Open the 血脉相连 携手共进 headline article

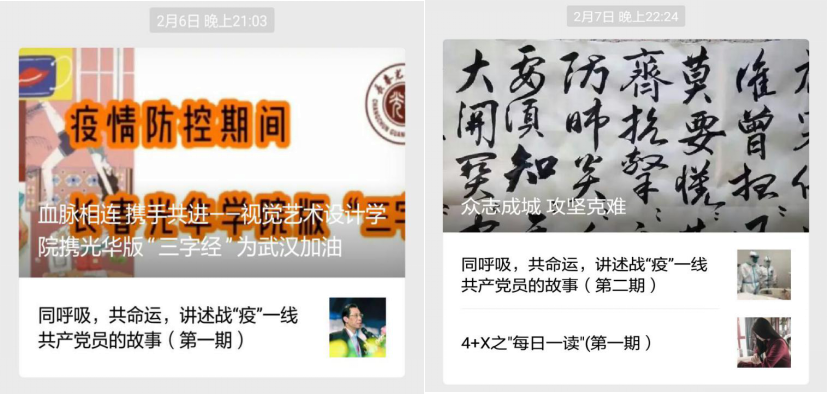pyautogui.click(x=212, y=162)
